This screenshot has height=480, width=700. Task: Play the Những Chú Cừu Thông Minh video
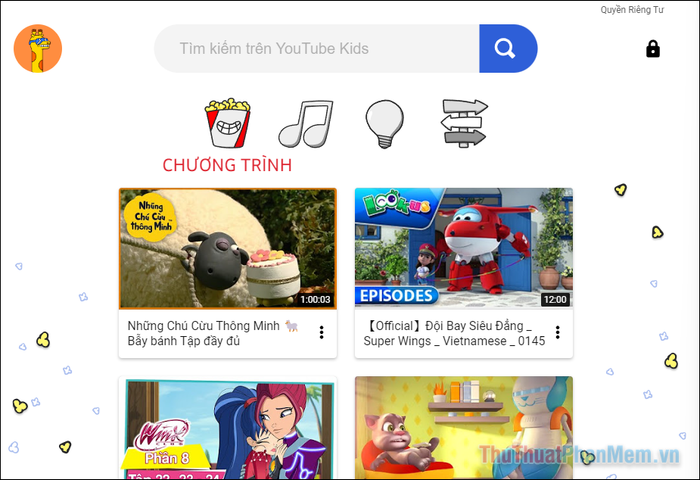[x=227, y=249]
